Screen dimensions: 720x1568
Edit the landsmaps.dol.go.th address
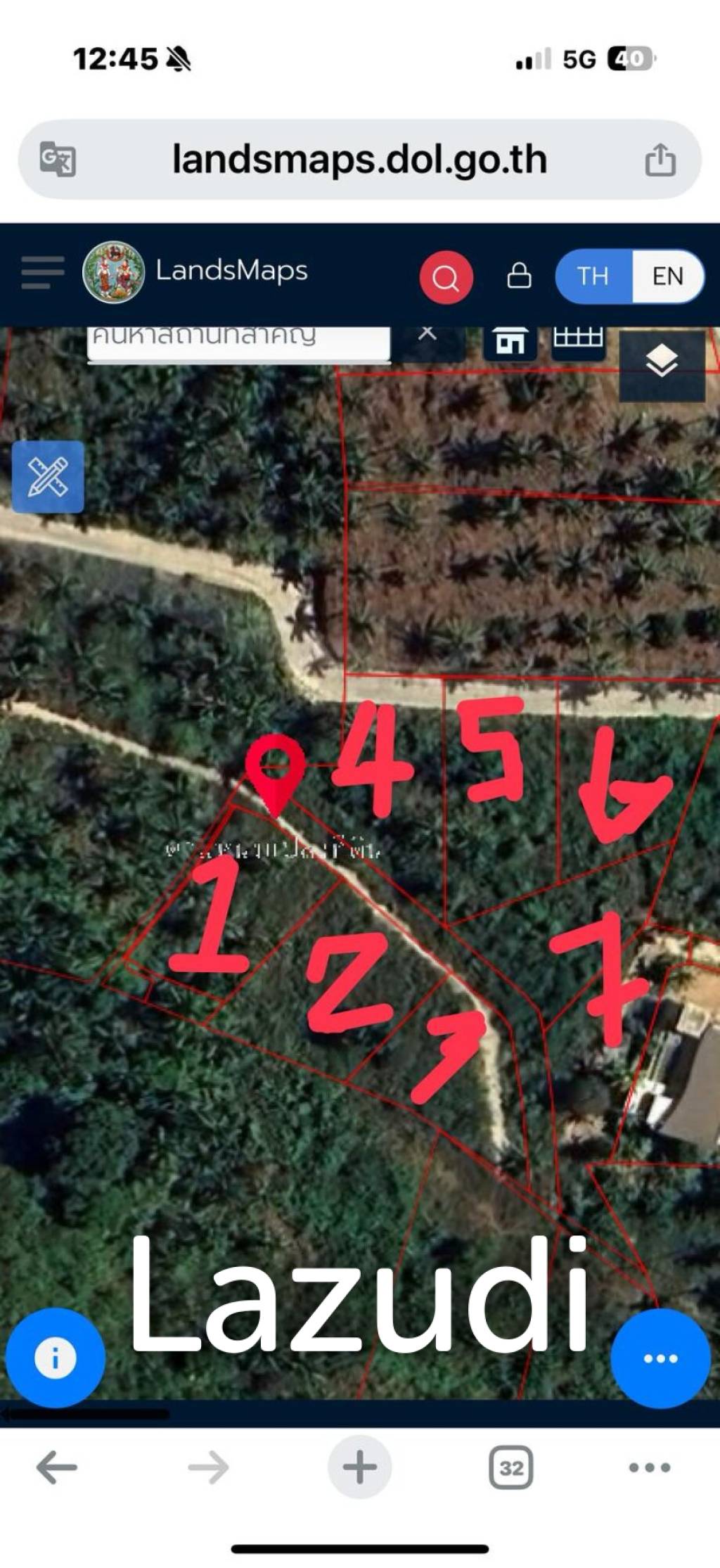click(x=359, y=160)
